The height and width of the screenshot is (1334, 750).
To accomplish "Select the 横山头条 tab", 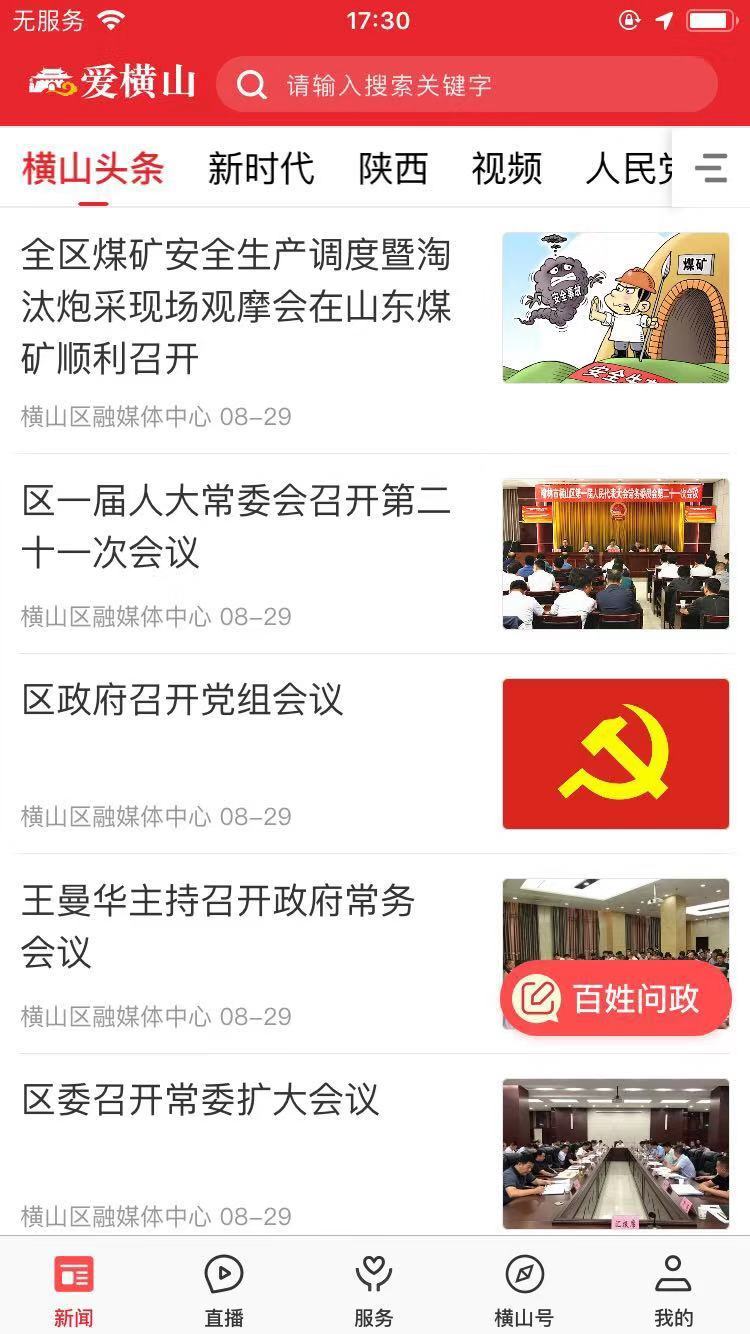I will [93, 168].
